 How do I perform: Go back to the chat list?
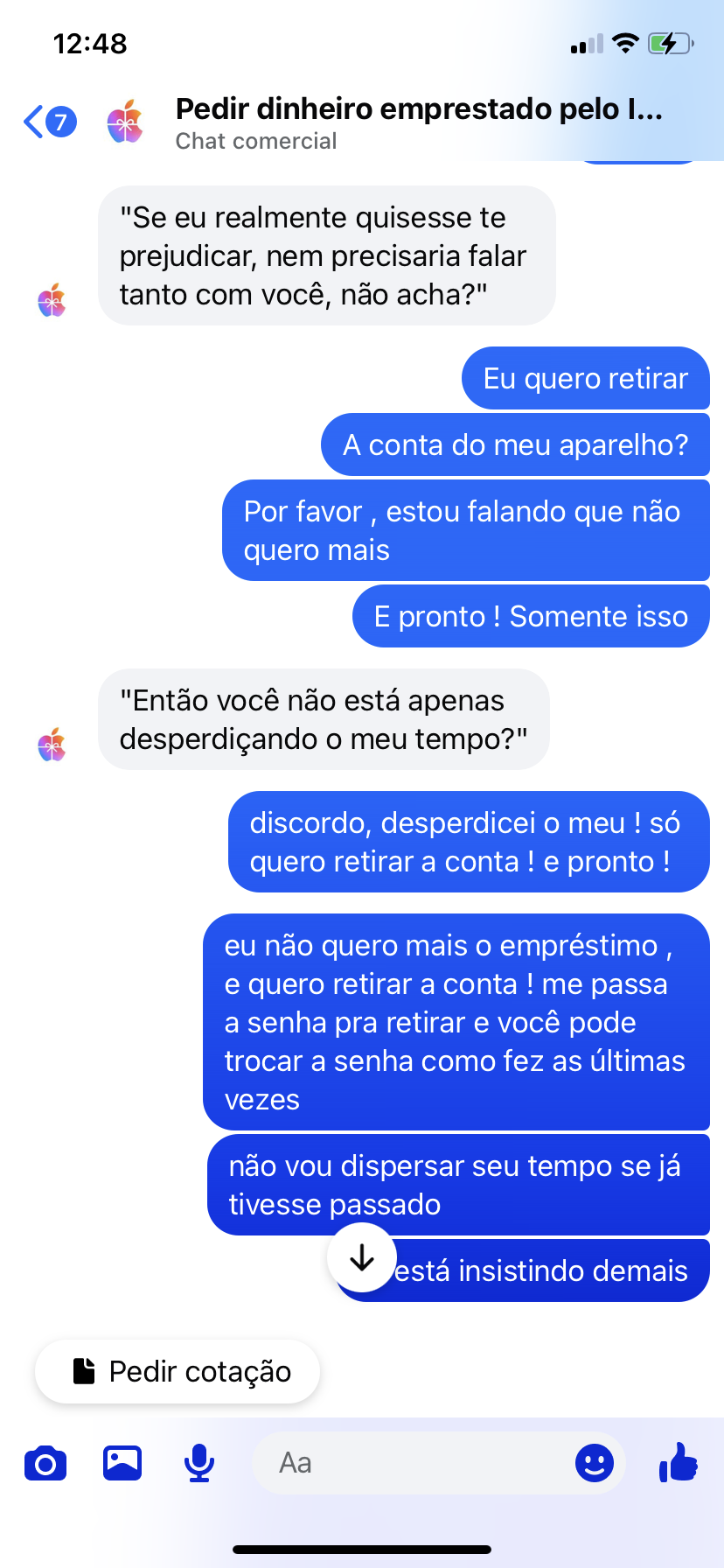(50, 122)
